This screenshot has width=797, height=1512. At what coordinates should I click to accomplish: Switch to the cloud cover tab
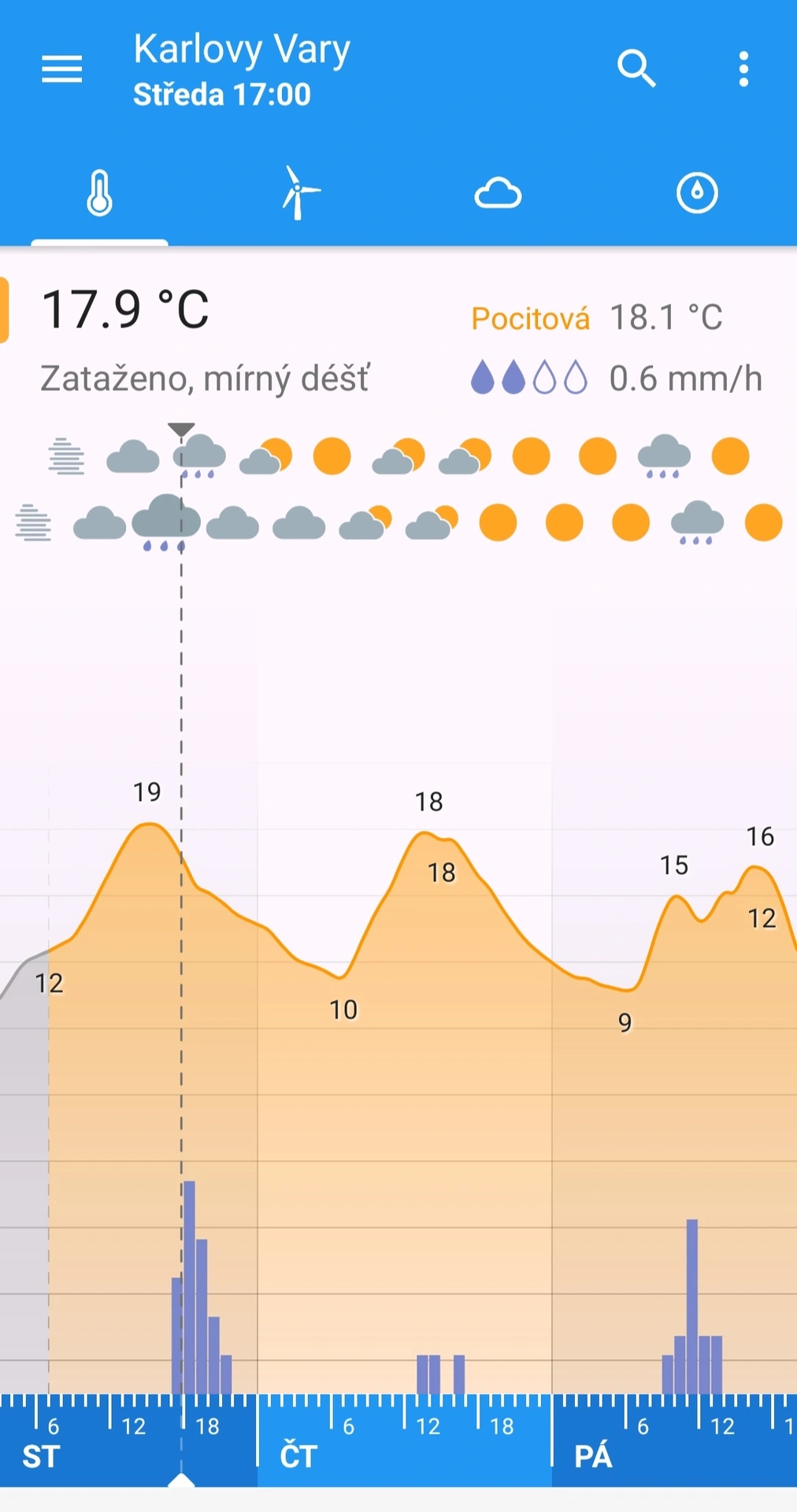(x=498, y=193)
